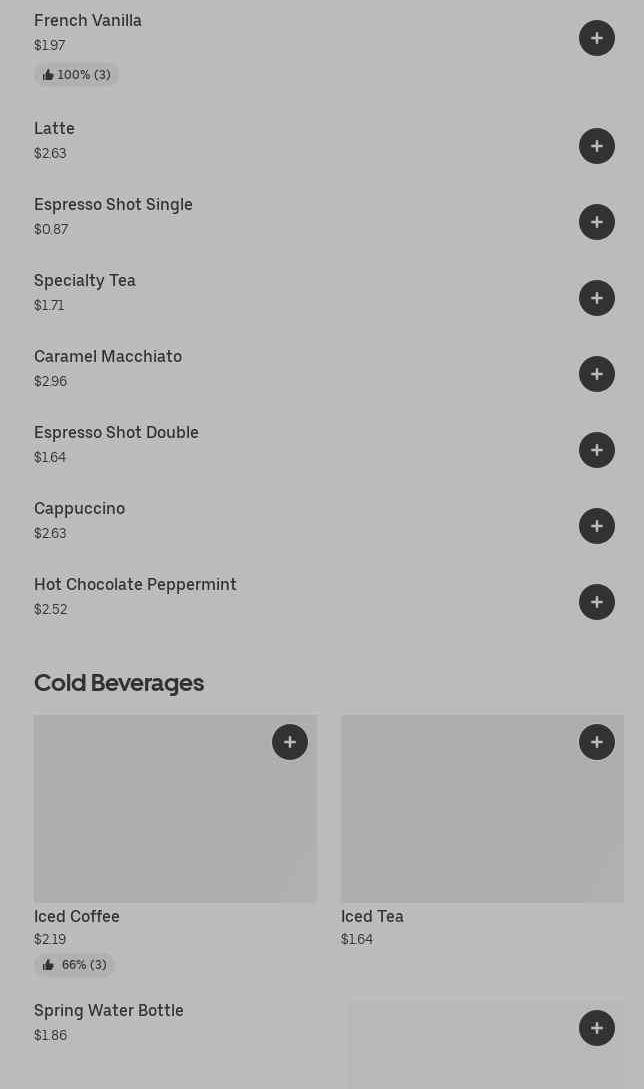Add Espresso Shot Double to order
The width and height of the screenshot is (644, 1089).
pyautogui.click(x=597, y=450)
